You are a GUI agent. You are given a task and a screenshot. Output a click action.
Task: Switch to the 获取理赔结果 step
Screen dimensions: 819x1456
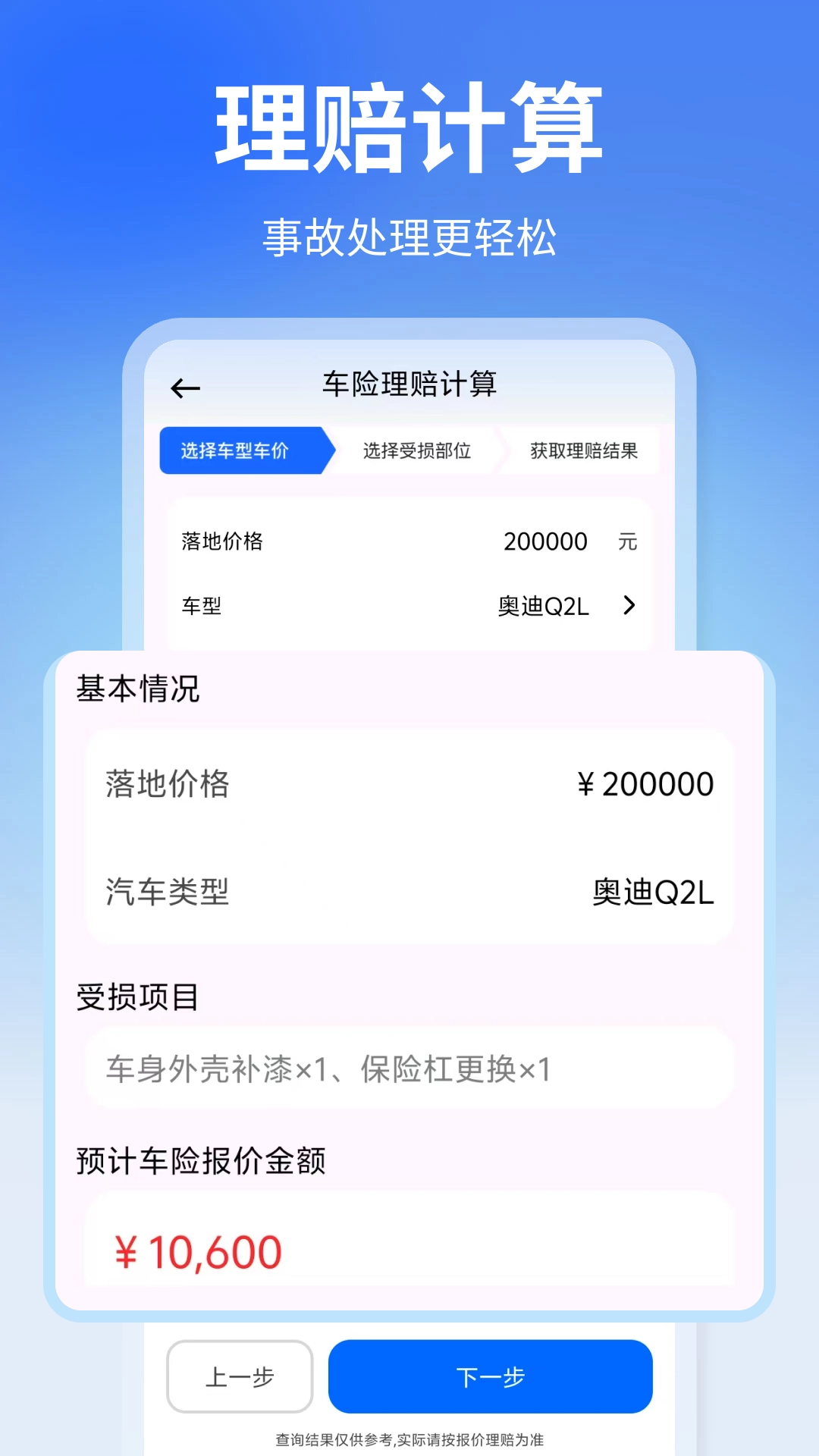584,451
